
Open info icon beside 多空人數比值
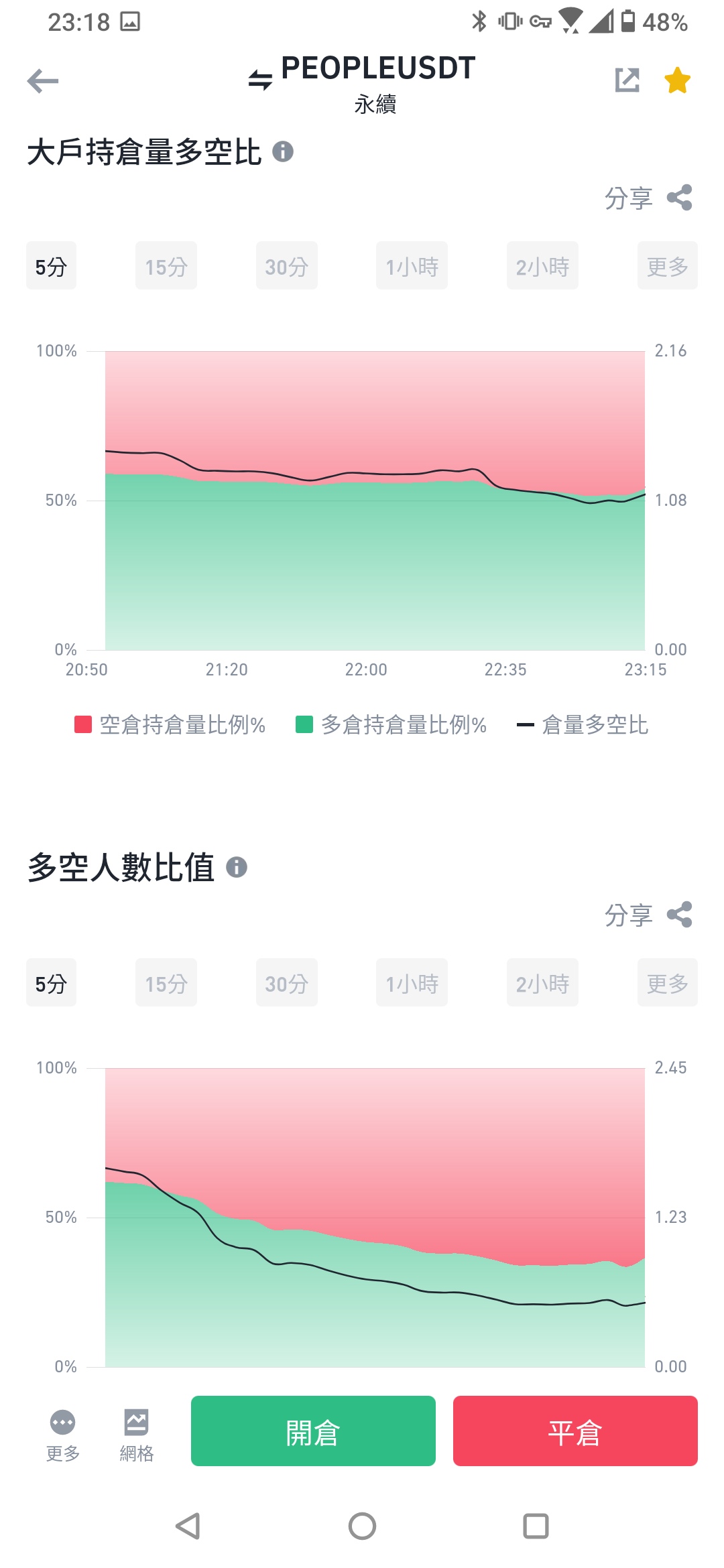coord(237,868)
